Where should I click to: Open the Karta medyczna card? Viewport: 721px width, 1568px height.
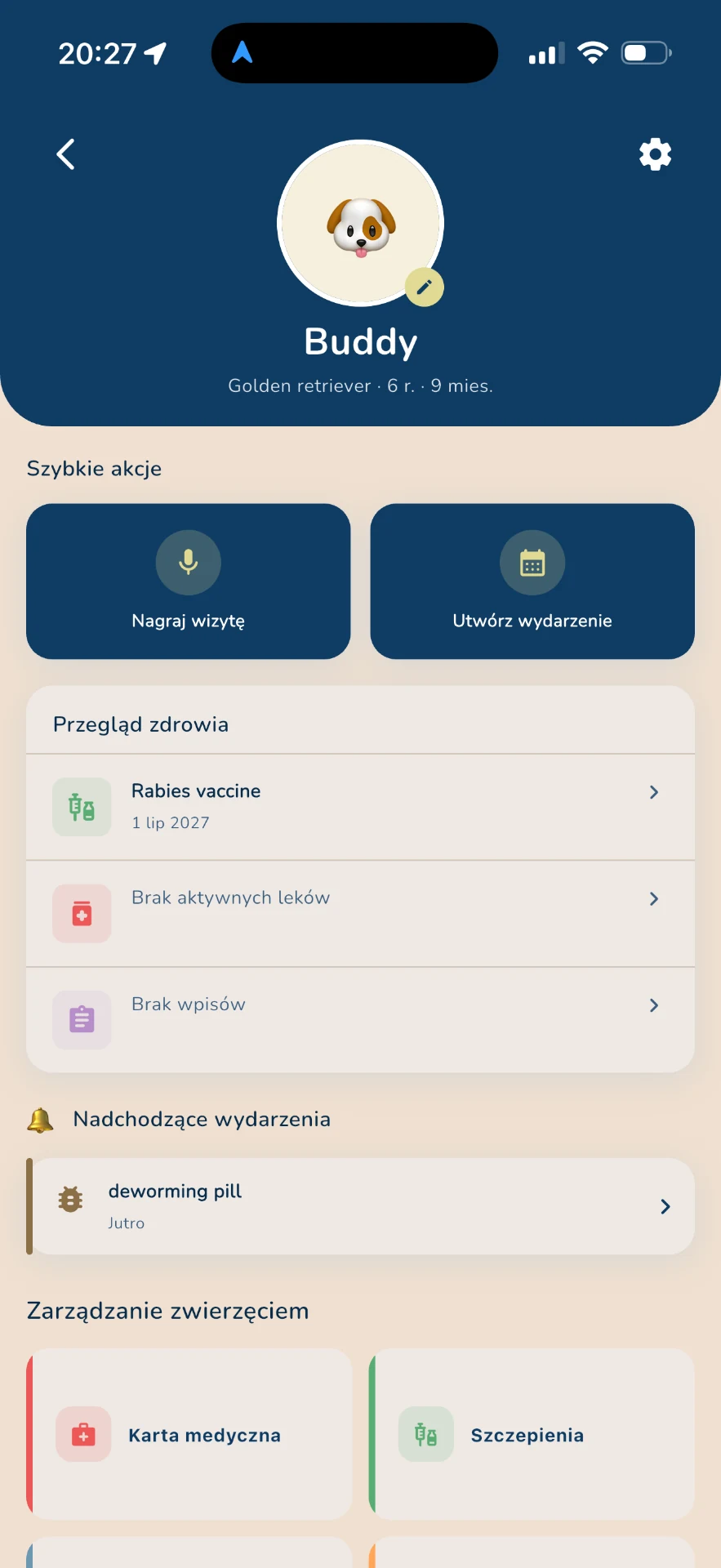(x=189, y=1434)
